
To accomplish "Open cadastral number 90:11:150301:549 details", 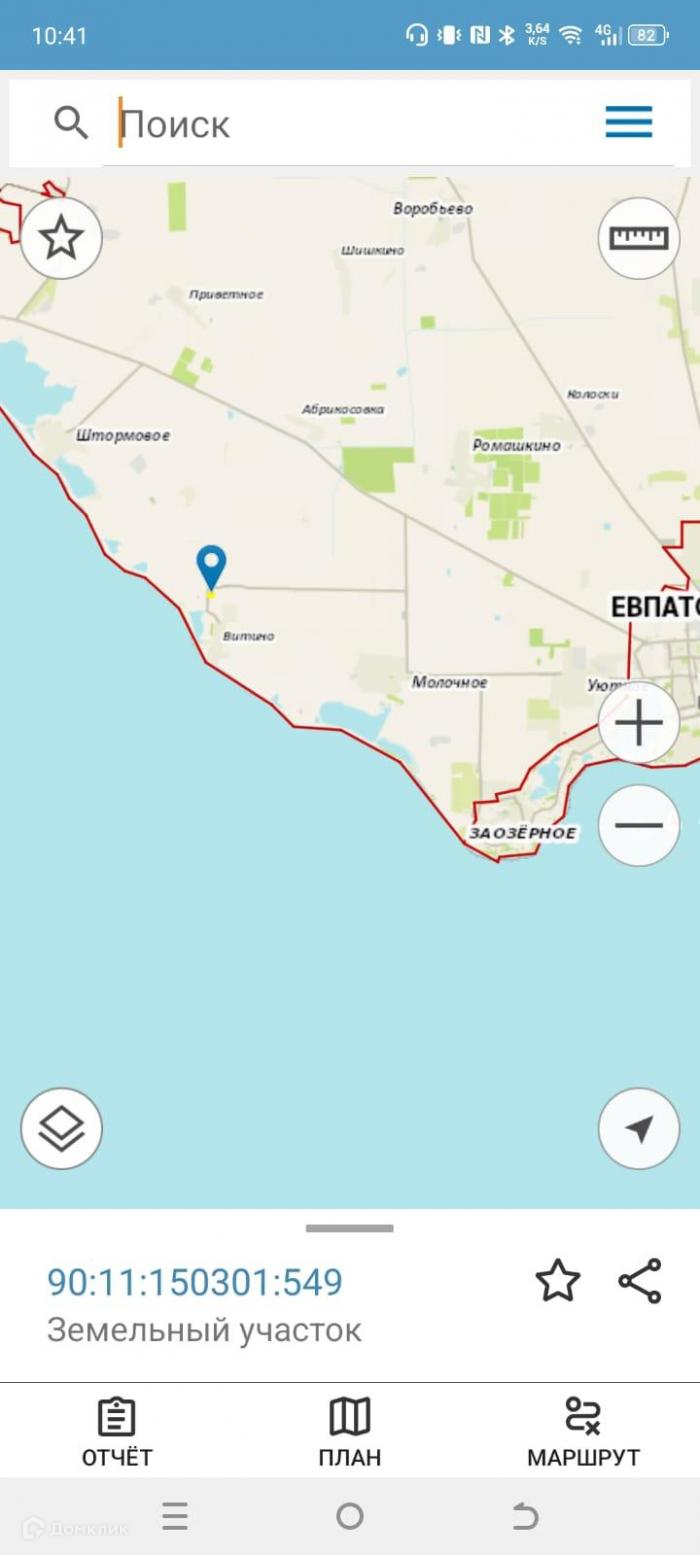I will point(195,1282).
